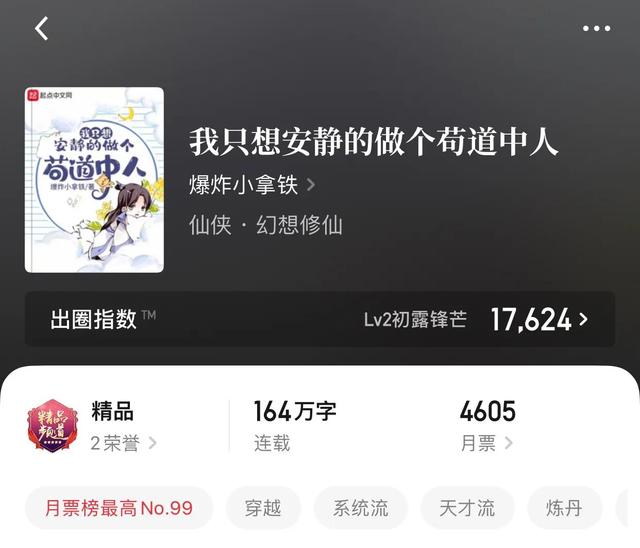
Task: Open the three-dot overflow menu
Action: (x=596, y=28)
